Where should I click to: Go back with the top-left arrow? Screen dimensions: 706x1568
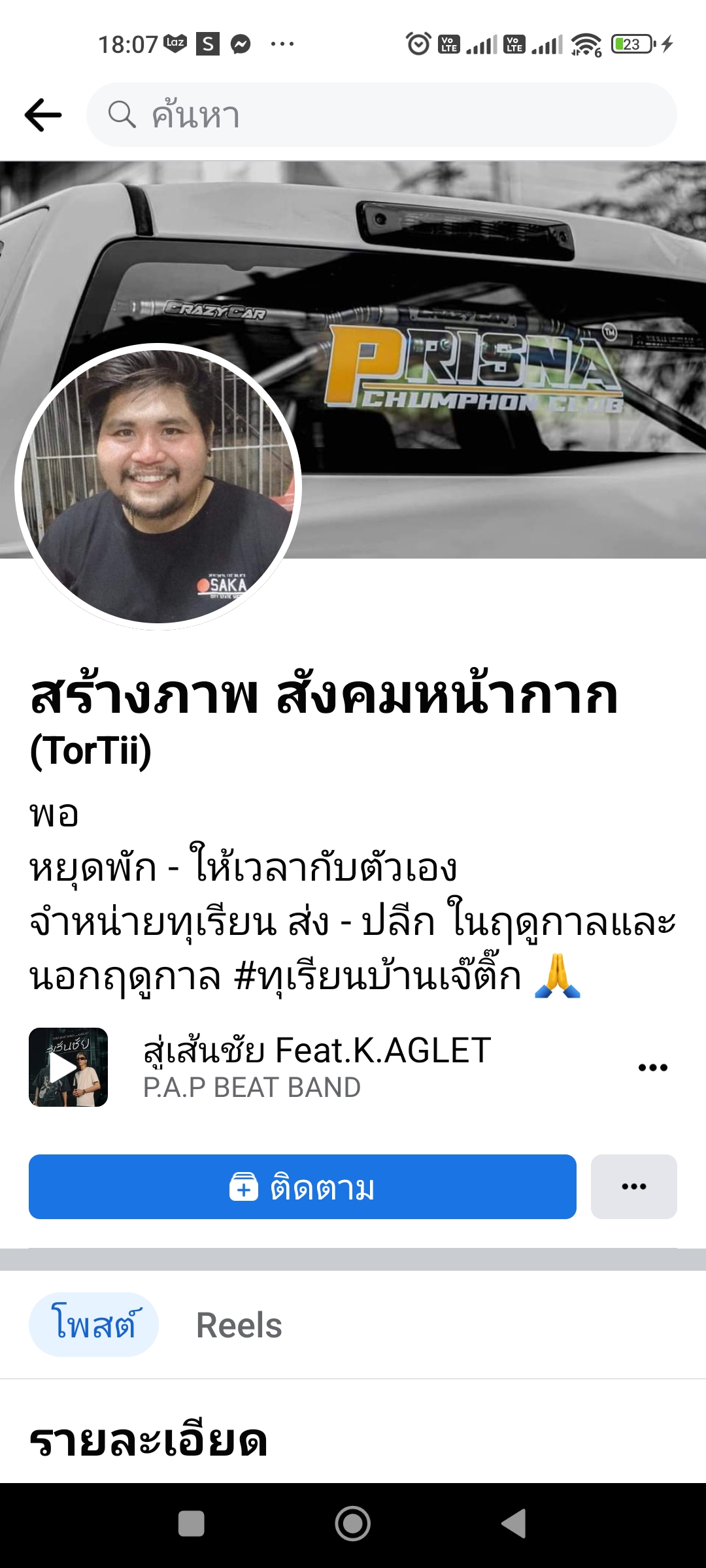pos(43,115)
